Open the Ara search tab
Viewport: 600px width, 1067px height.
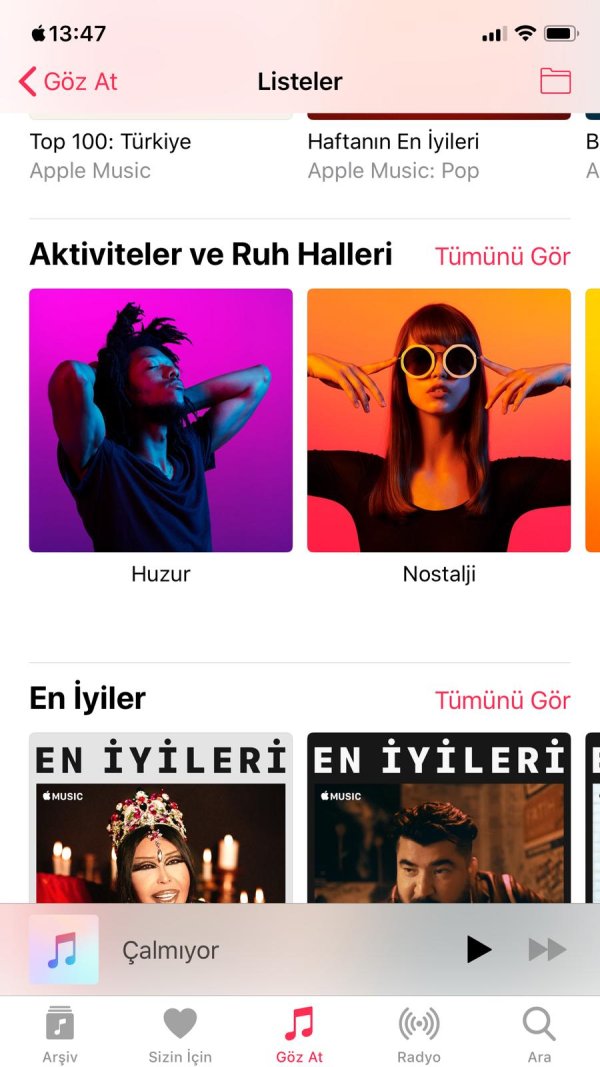(539, 1033)
